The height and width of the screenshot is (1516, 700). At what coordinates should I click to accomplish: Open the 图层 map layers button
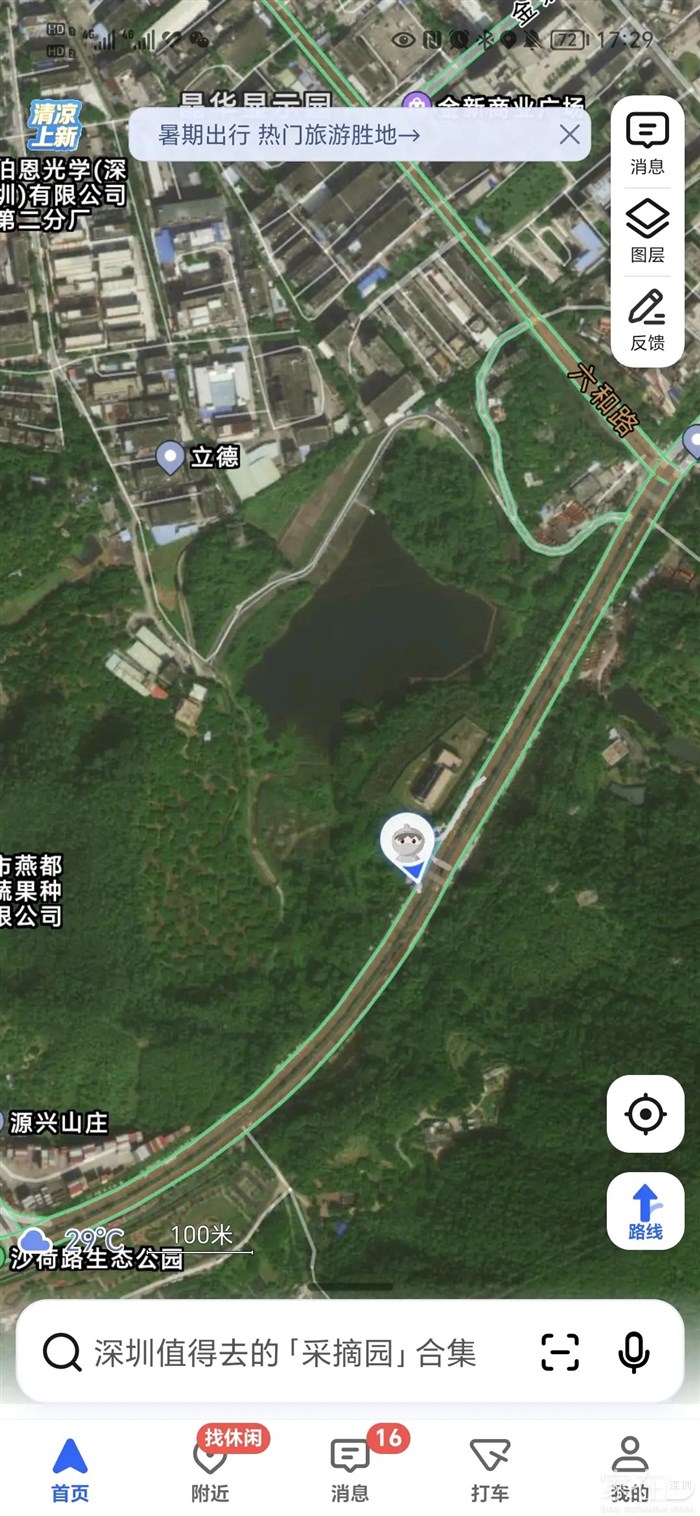[647, 231]
